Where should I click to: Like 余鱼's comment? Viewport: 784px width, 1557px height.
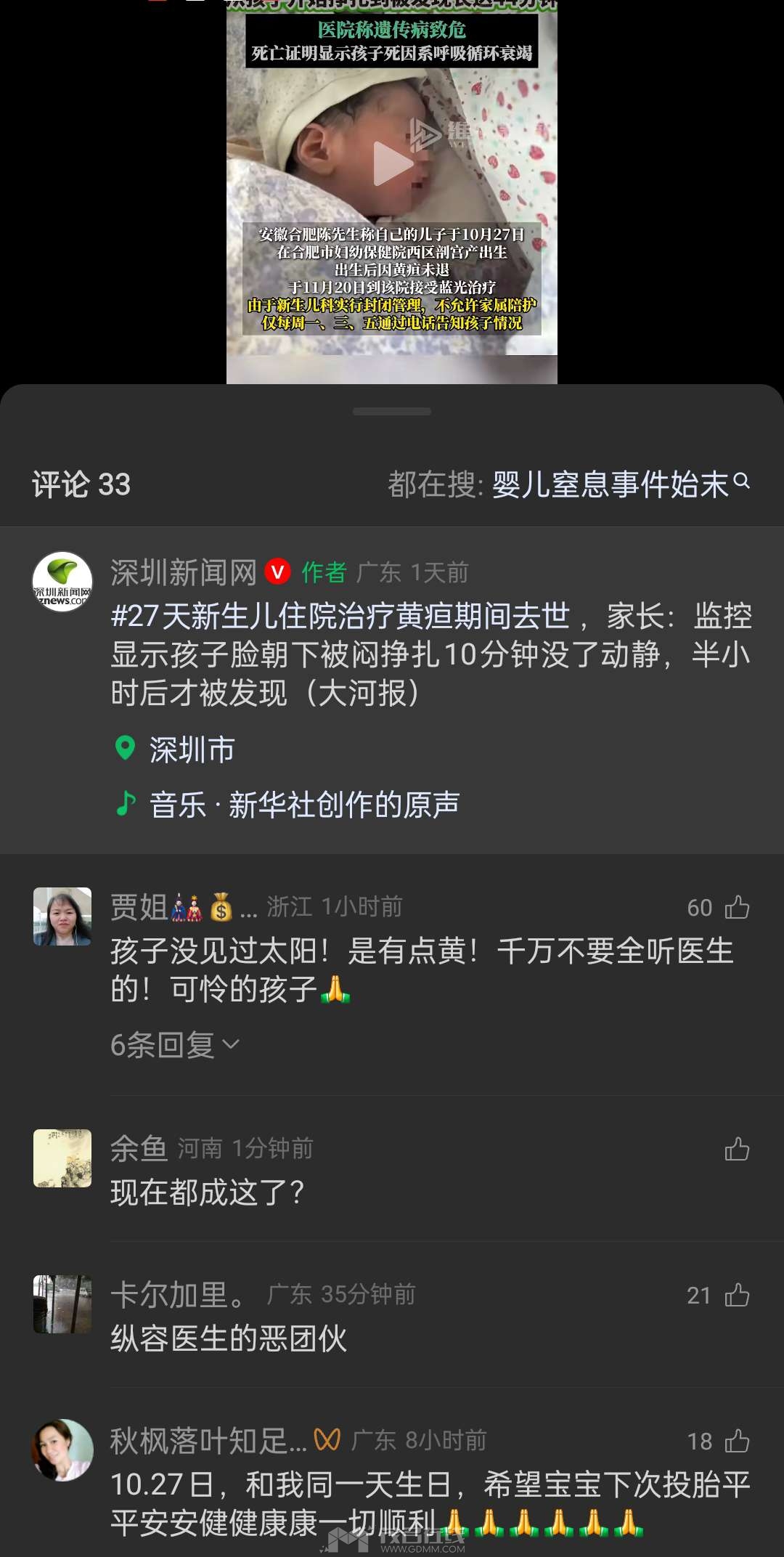[x=737, y=1149]
